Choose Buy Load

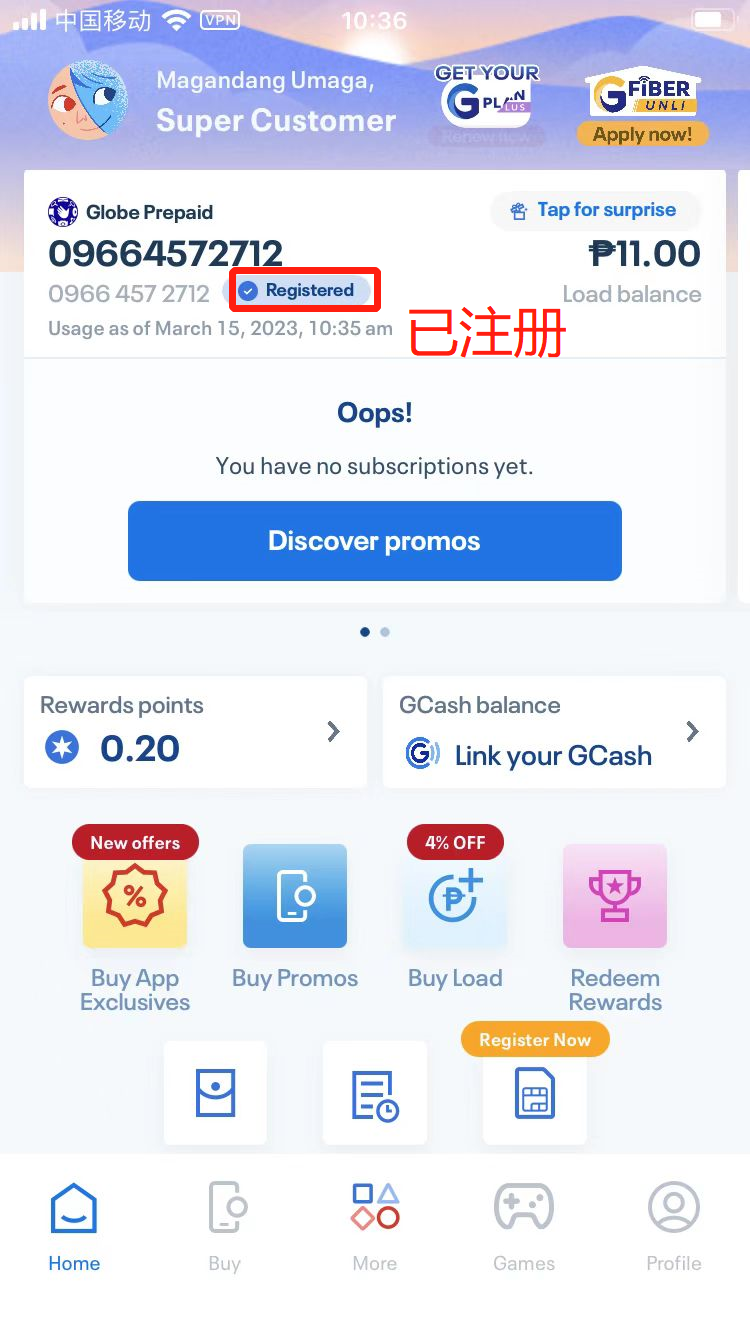coord(455,897)
